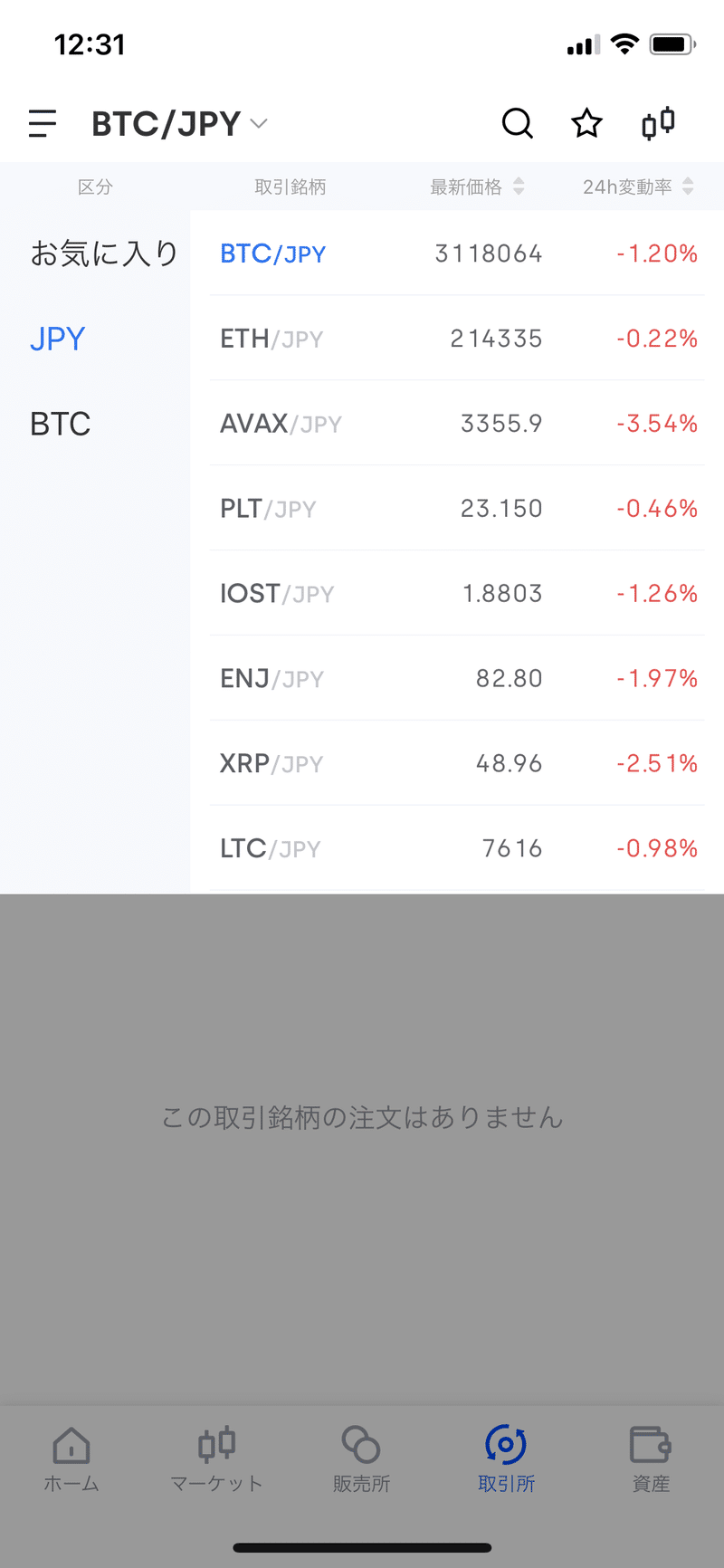
Task: Open the XRP/JPY pair
Action: [457, 764]
